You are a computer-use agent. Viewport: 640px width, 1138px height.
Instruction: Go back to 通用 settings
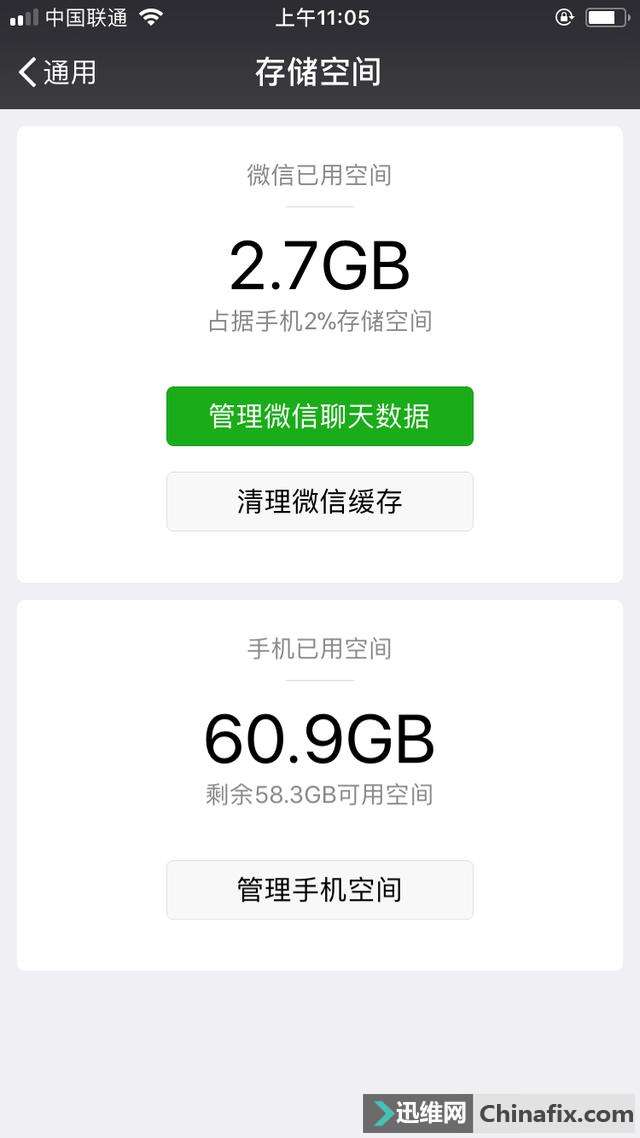pyautogui.click(x=57, y=72)
